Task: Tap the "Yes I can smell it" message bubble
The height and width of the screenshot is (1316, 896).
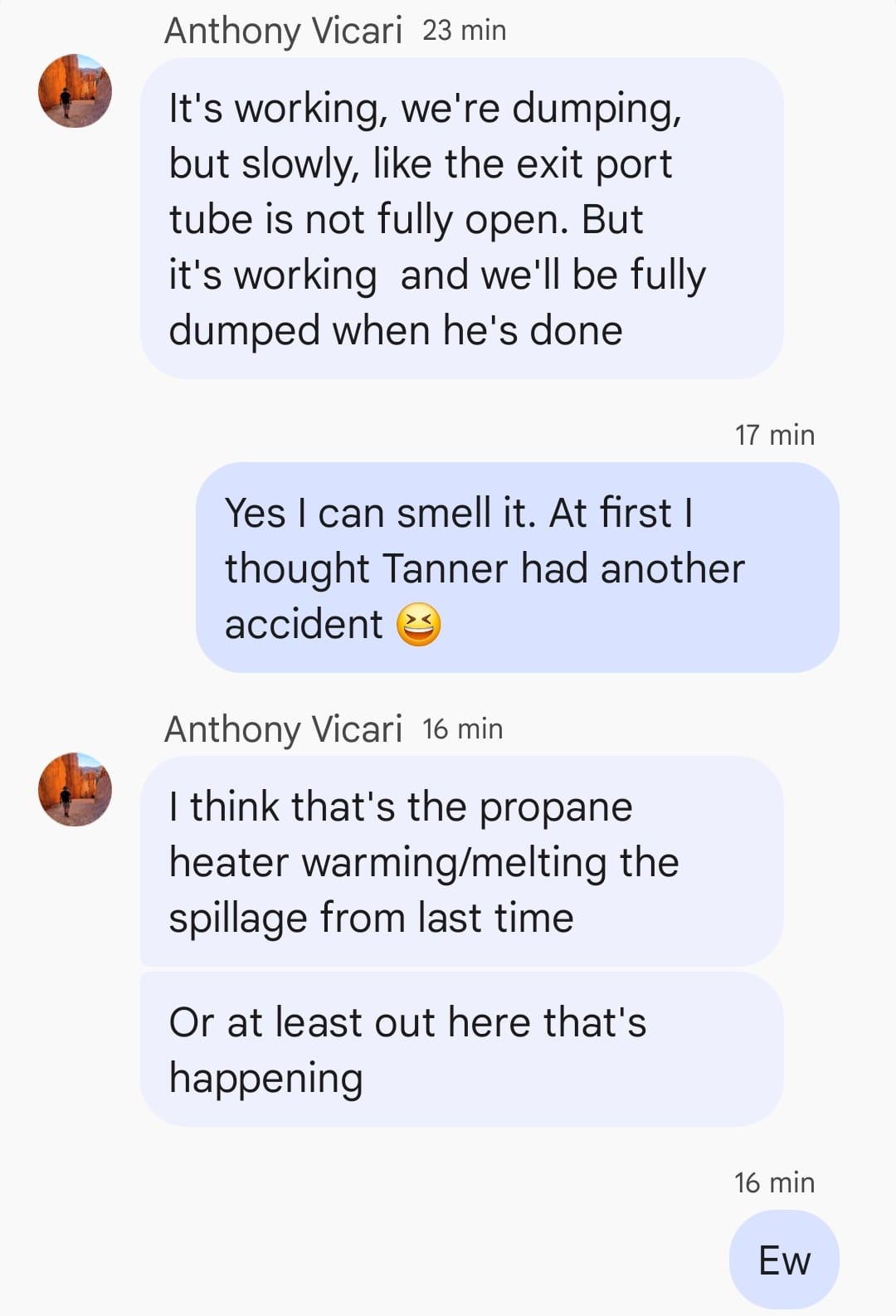Action: 517,568
